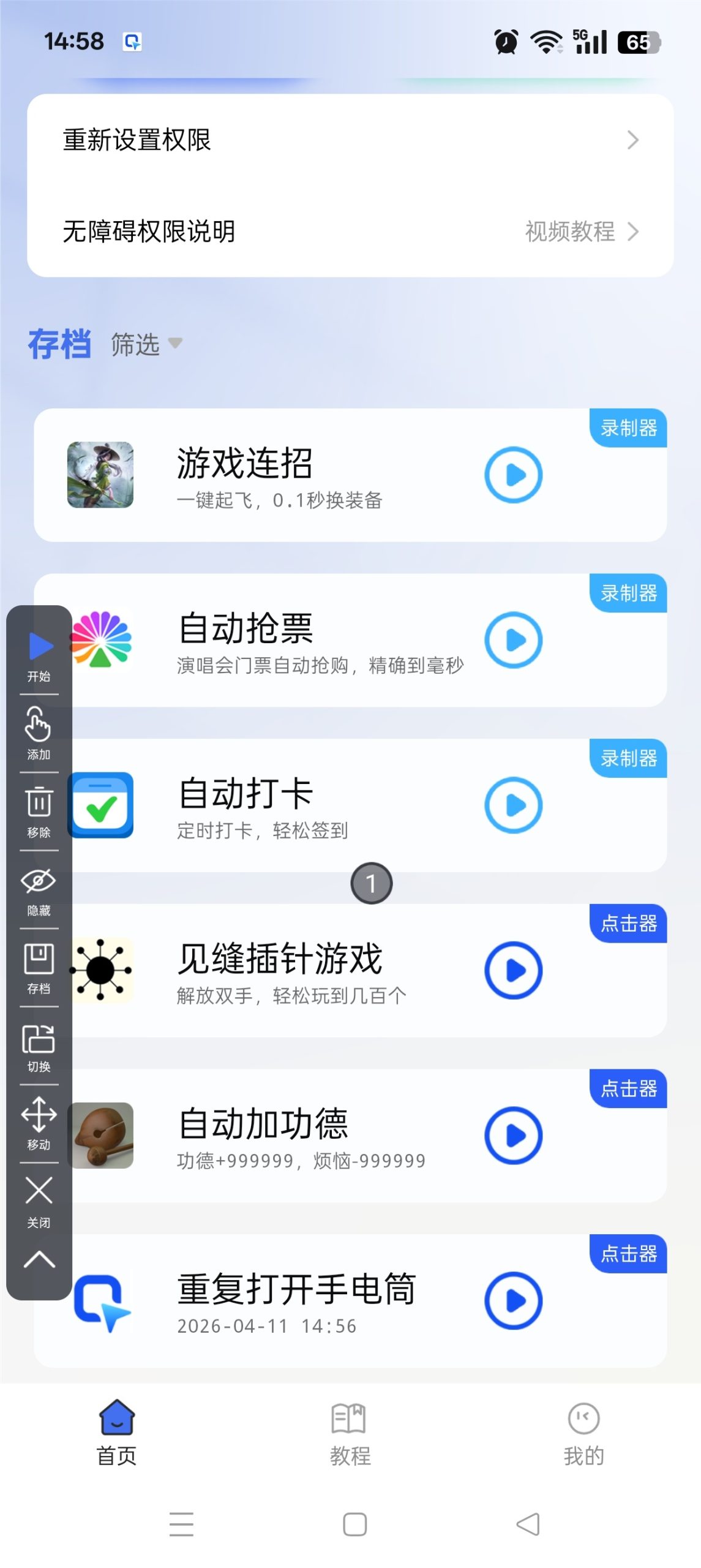The height and width of the screenshot is (1568, 701).
Task: Tap the 游戏连招 script thumbnail image
Action: (x=100, y=475)
